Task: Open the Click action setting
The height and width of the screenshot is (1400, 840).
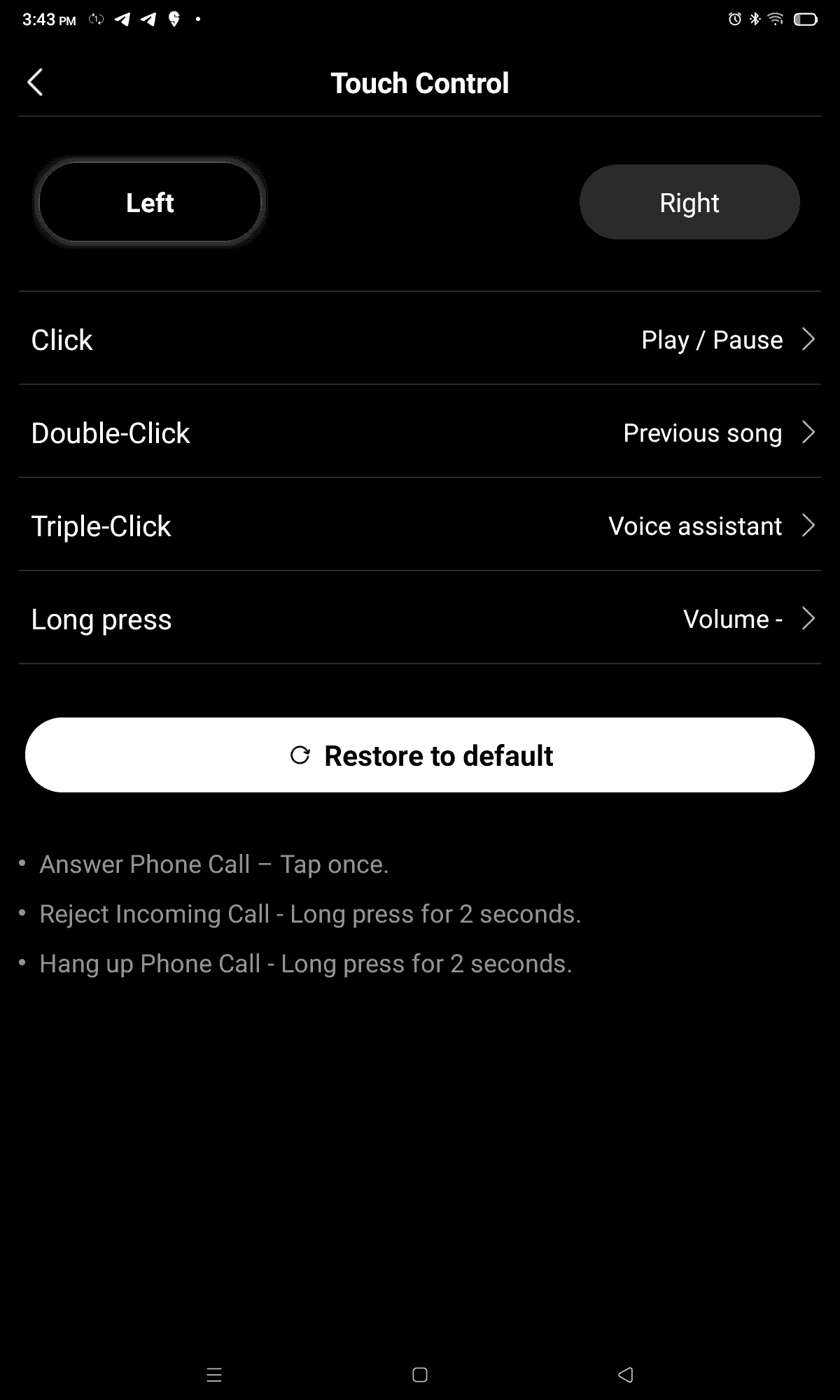Action: pos(420,339)
